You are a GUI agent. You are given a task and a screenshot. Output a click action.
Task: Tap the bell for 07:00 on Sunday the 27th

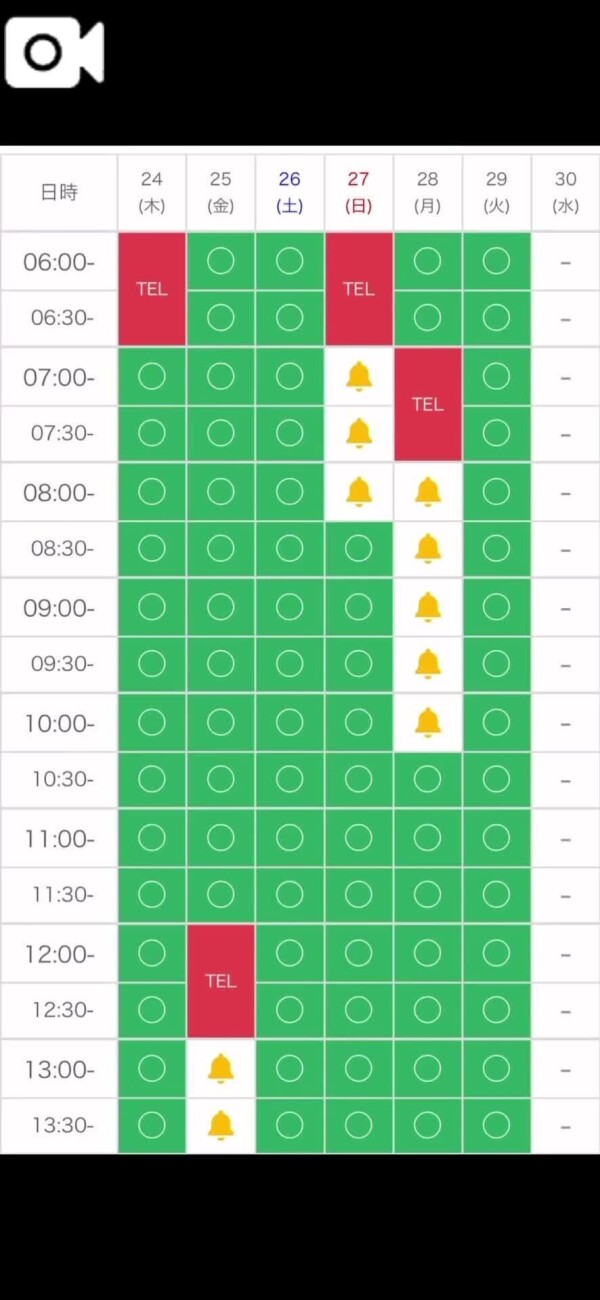pos(359,376)
